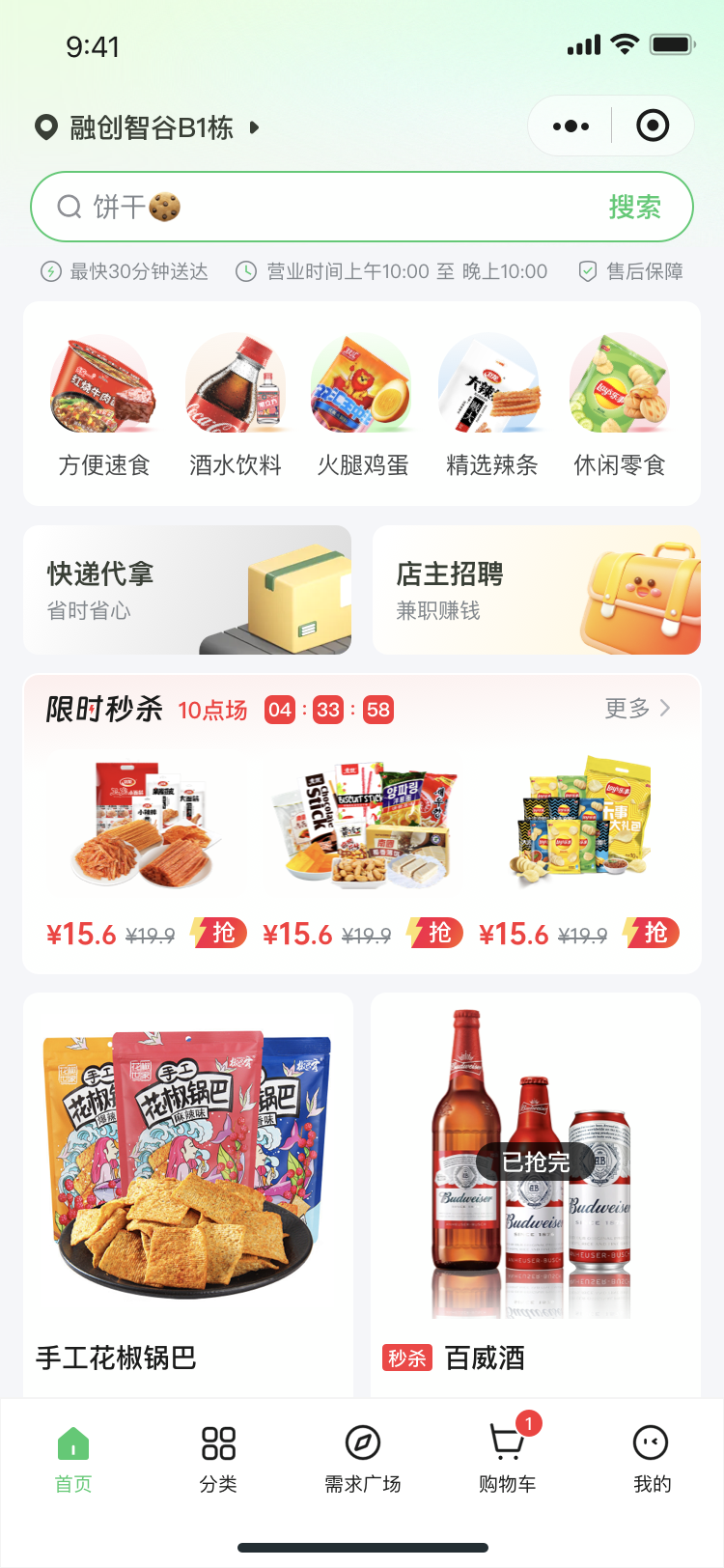Switch to the 分类 tab
Screen dimensions: 724x1568
point(218,1460)
